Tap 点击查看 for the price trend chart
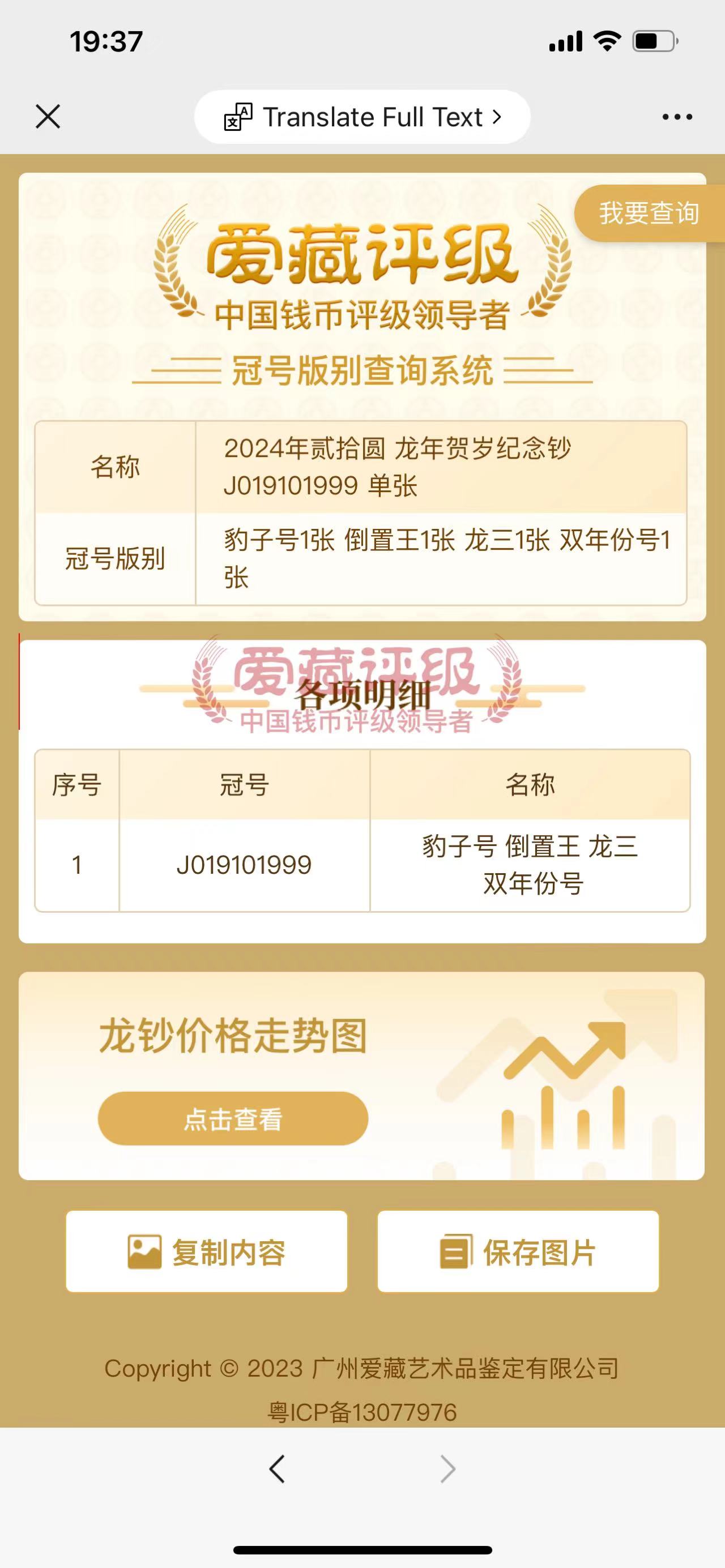Viewport: 725px width, 1568px height. click(x=233, y=1119)
